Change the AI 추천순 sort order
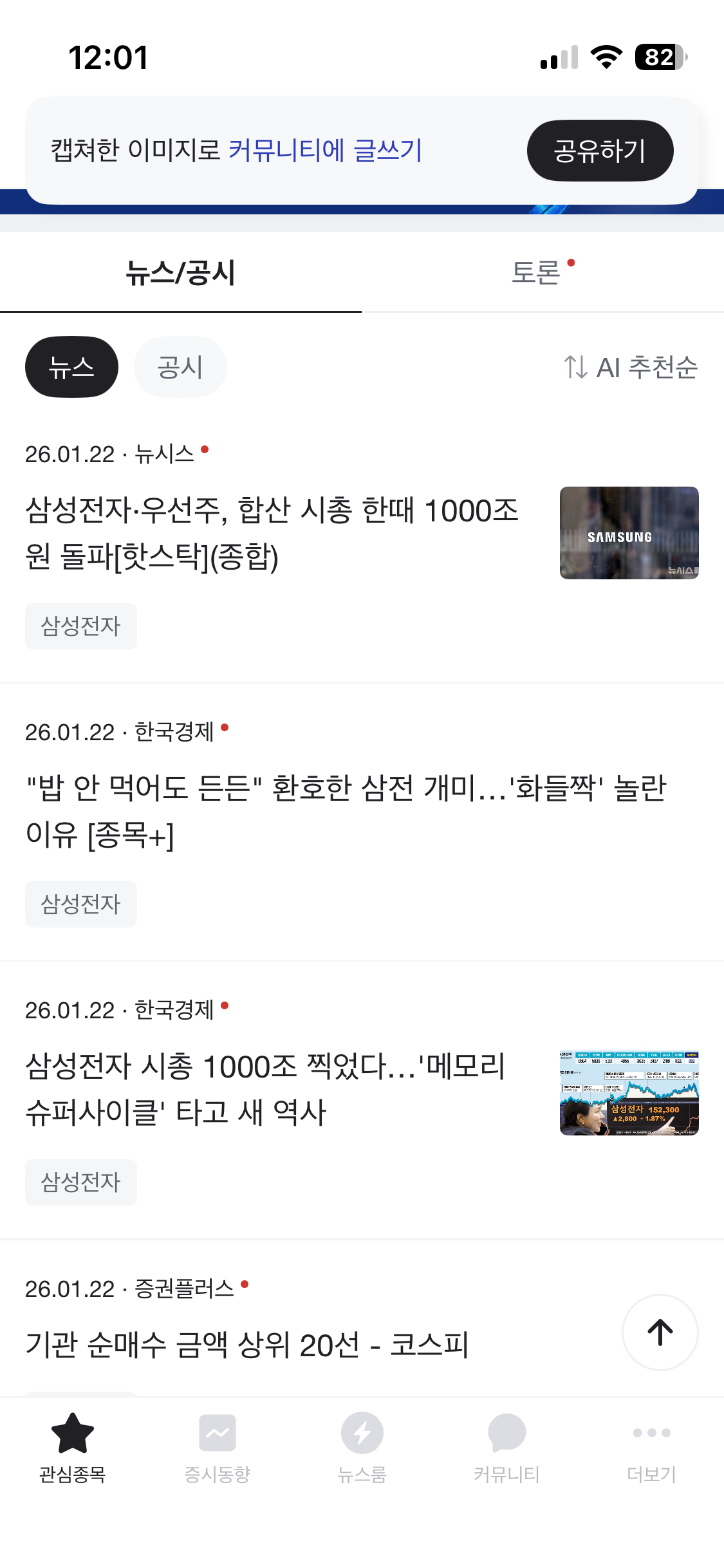The image size is (724, 1568). tap(631, 367)
